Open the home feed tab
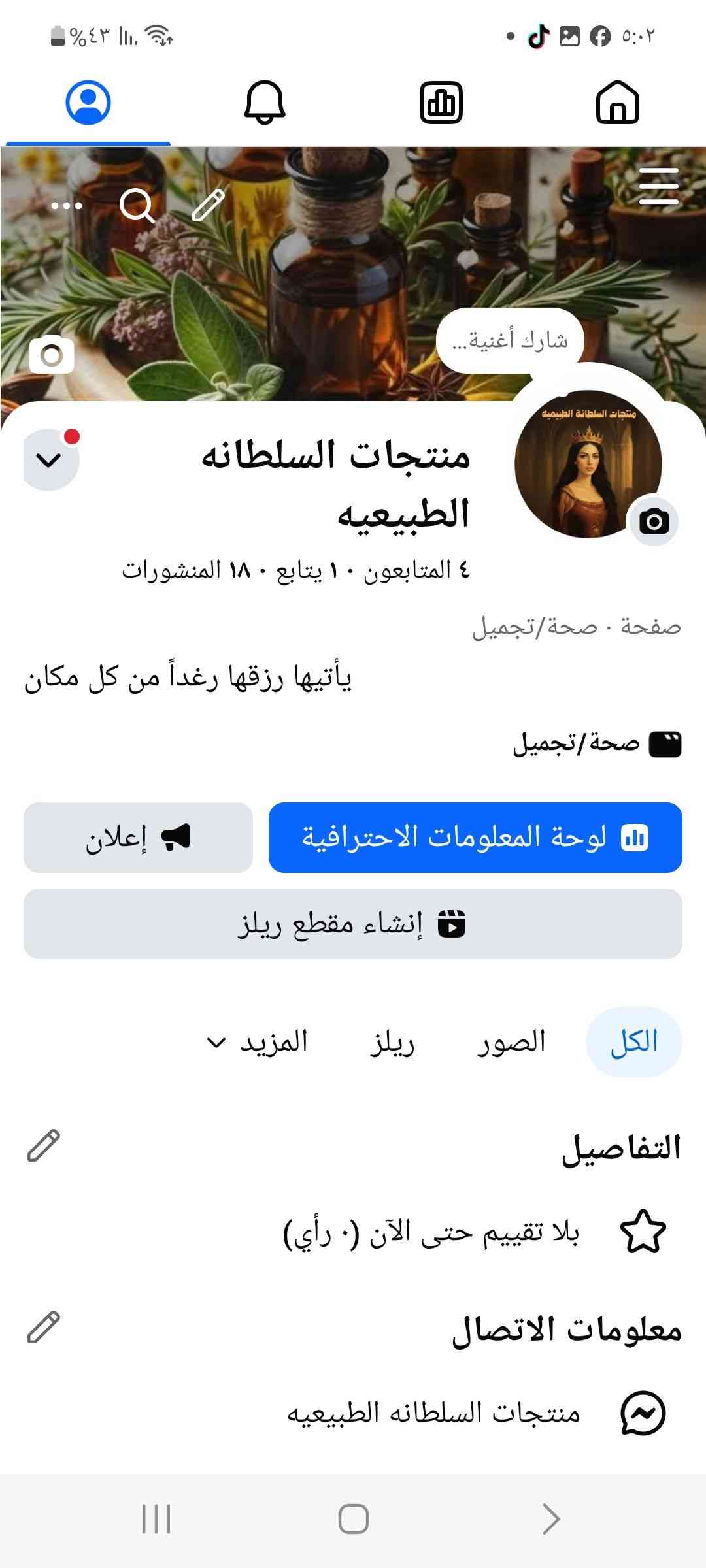Screen dimensions: 706x1568 click(x=617, y=103)
